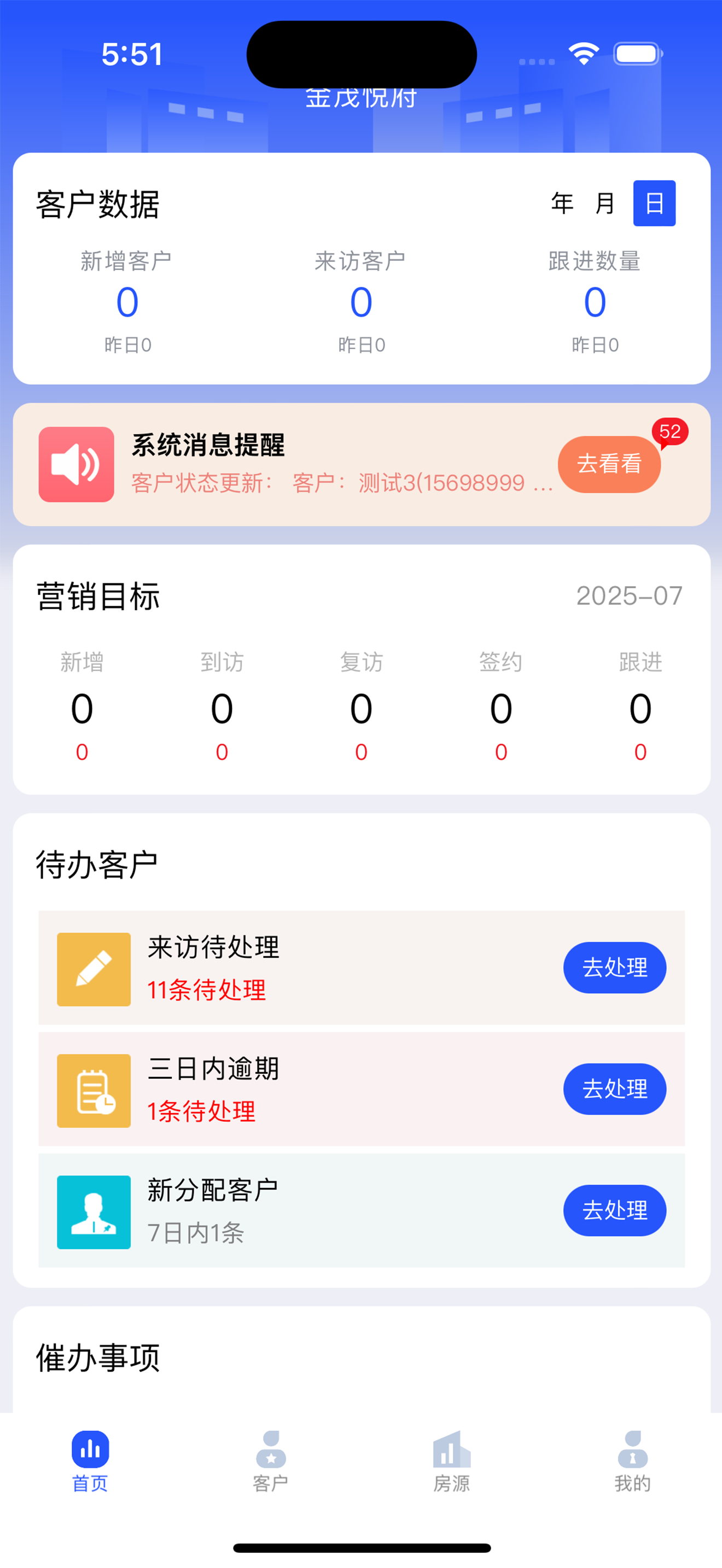Click 去处理 next to 来访待处理

(x=615, y=967)
